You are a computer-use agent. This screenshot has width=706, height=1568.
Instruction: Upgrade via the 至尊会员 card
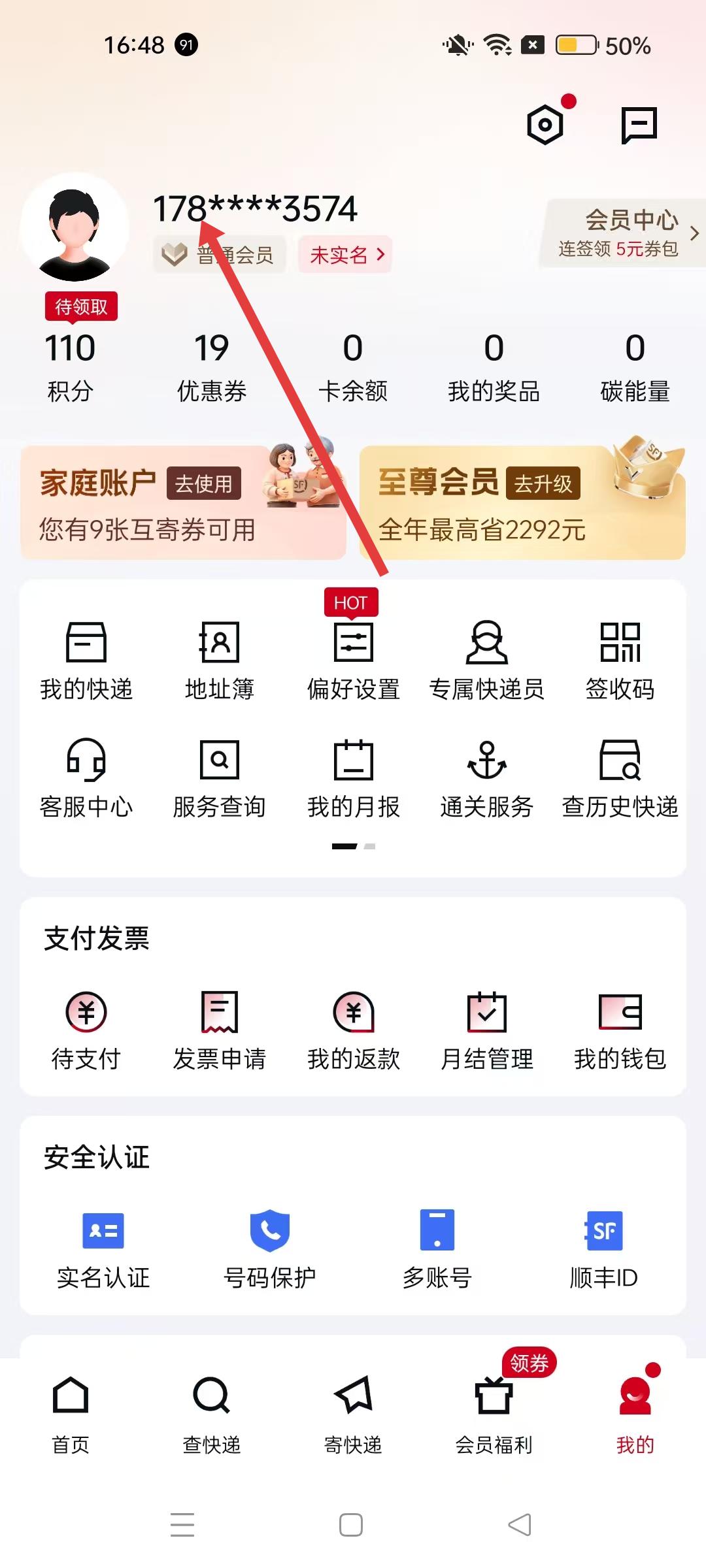click(522, 502)
